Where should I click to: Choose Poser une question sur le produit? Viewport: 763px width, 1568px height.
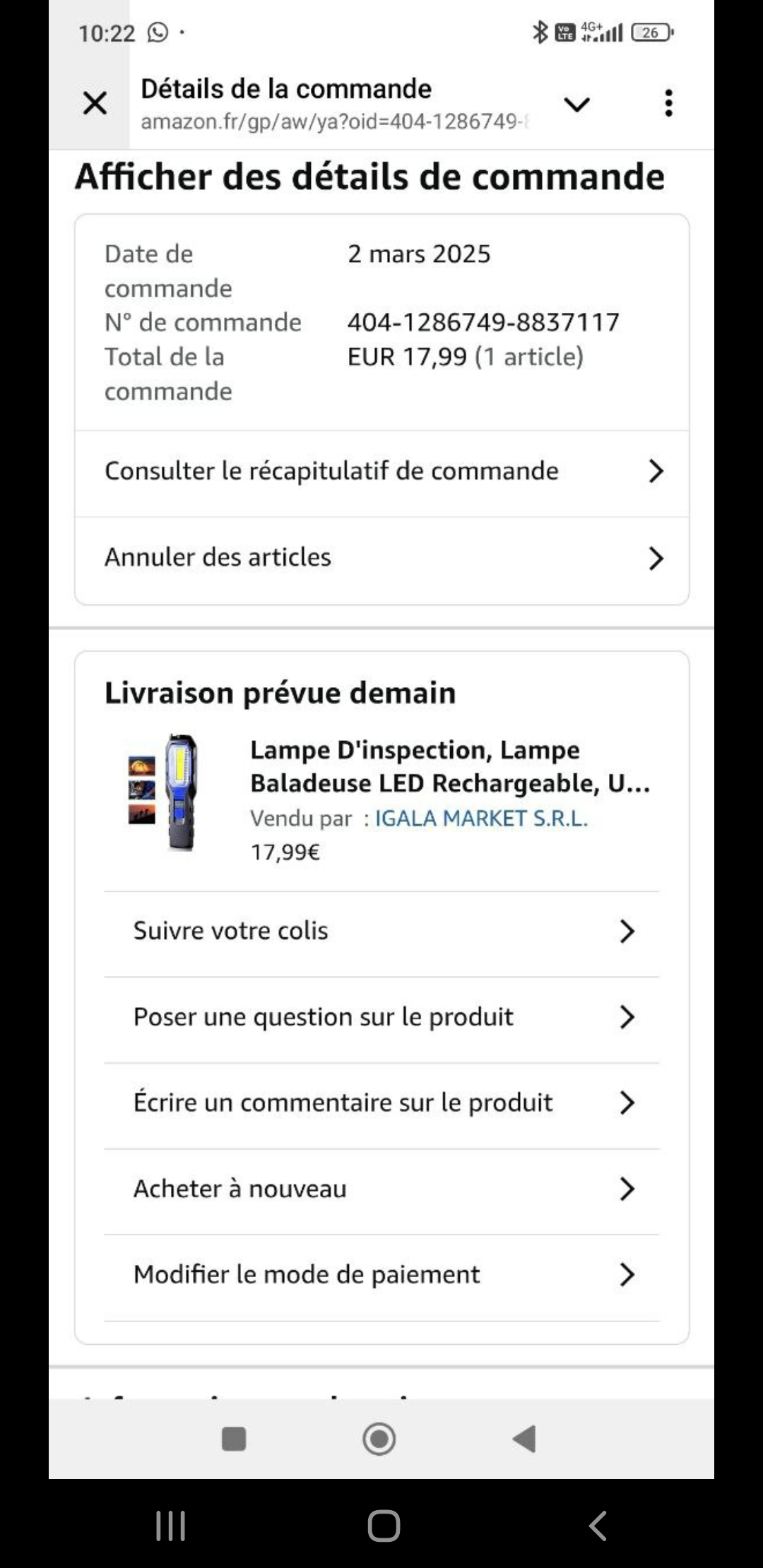[381, 1017]
